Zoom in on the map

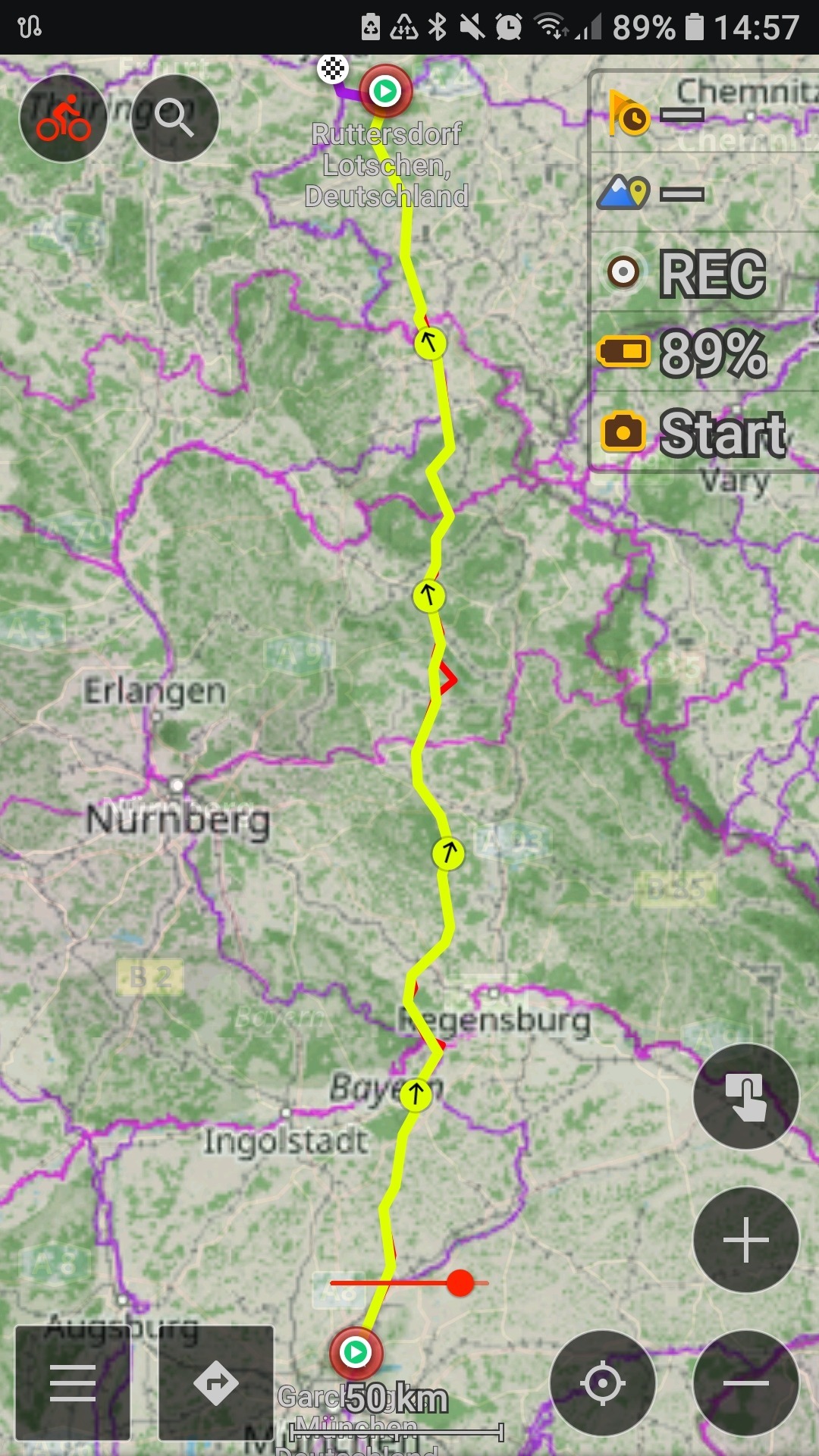pyautogui.click(x=746, y=1239)
